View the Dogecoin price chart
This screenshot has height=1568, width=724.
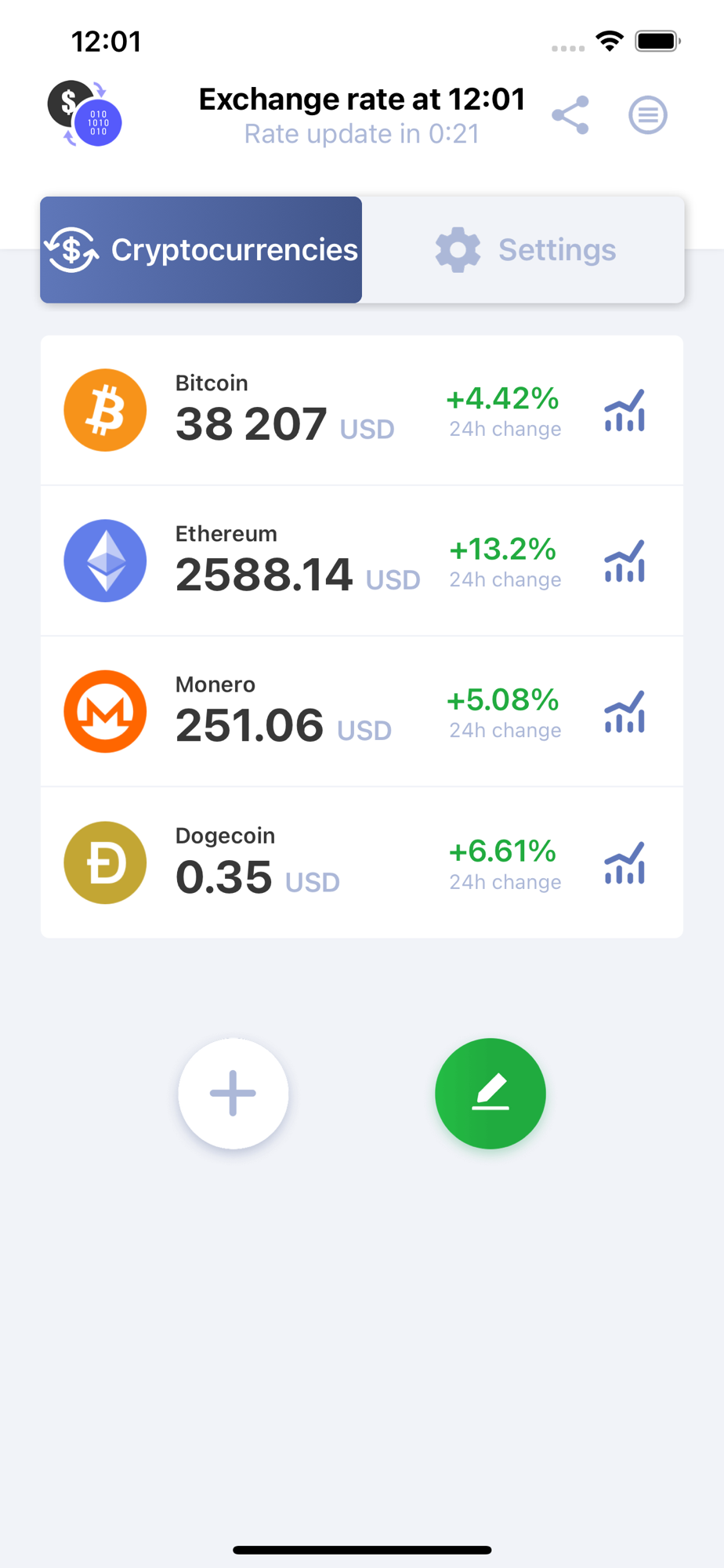624,862
